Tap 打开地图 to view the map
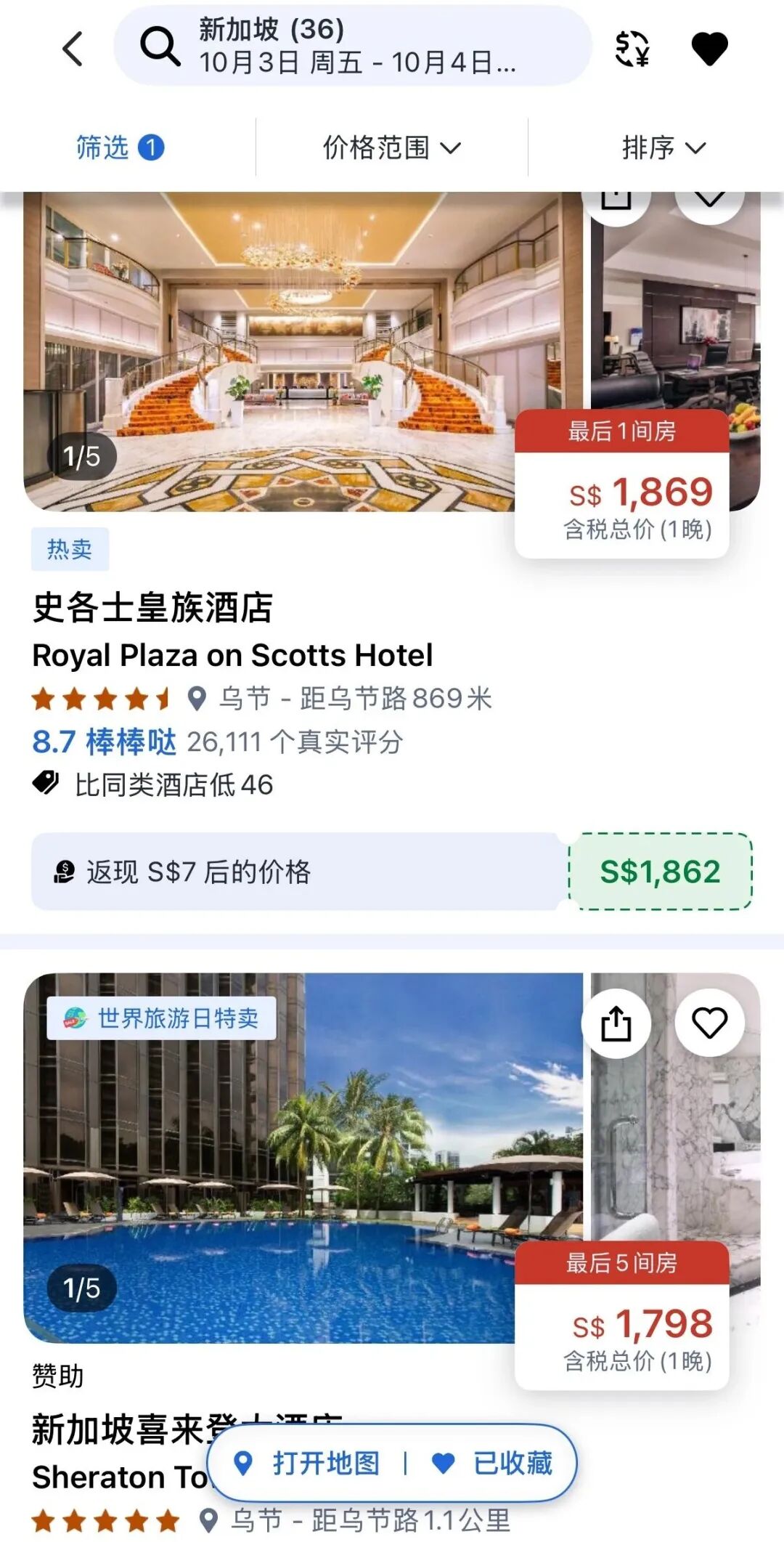 309,1463
